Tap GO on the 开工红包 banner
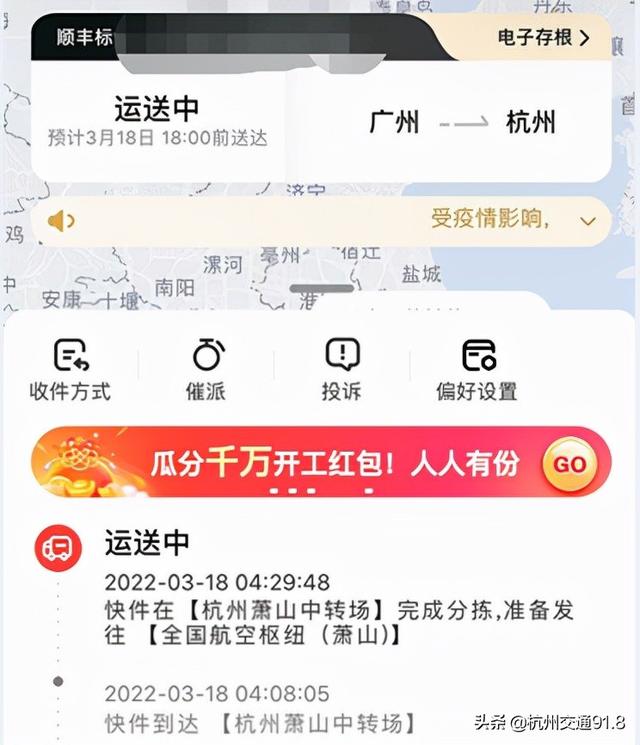 pos(570,464)
